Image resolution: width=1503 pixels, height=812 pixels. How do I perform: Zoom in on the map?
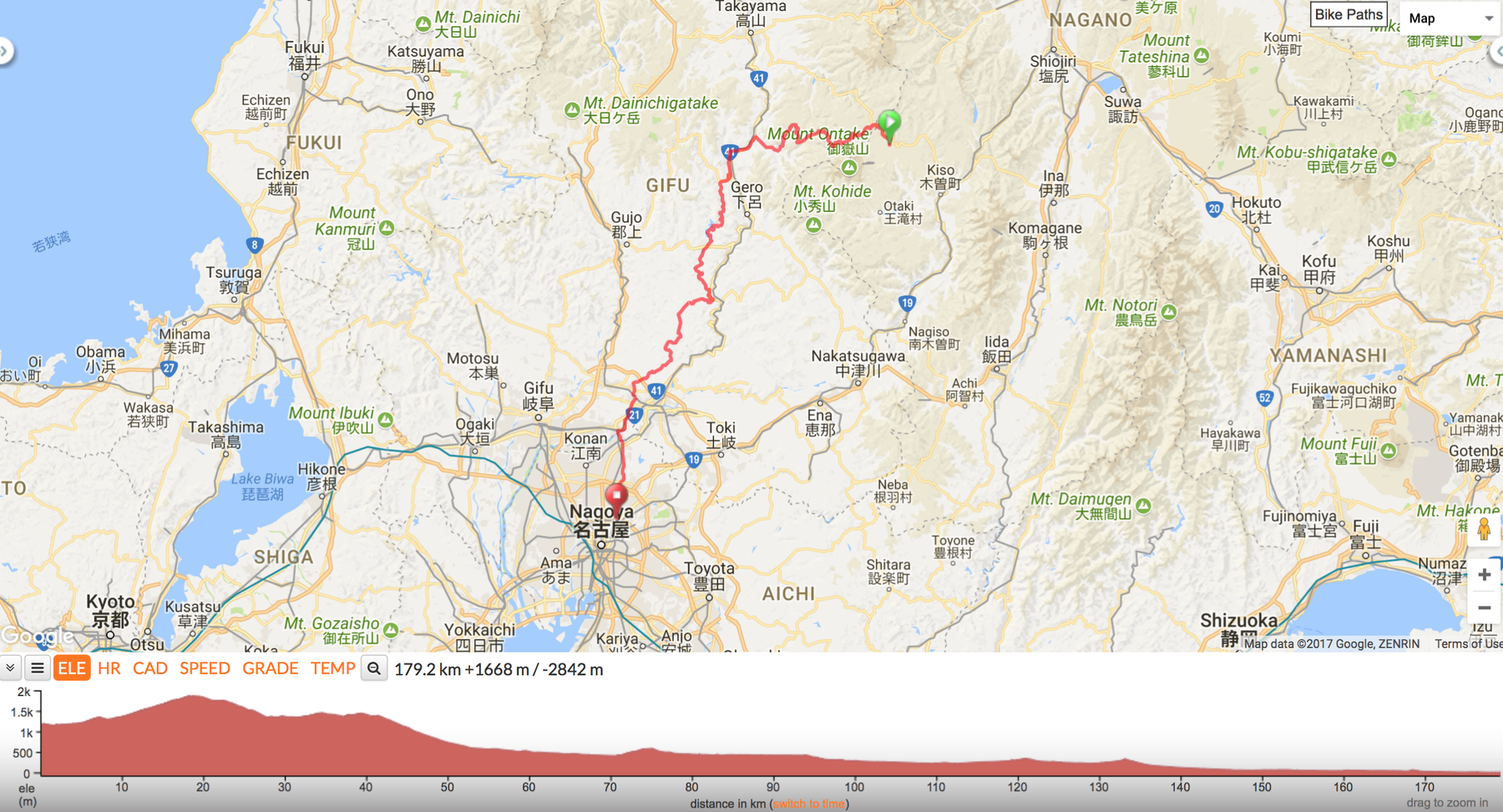(x=1484, y=575)
